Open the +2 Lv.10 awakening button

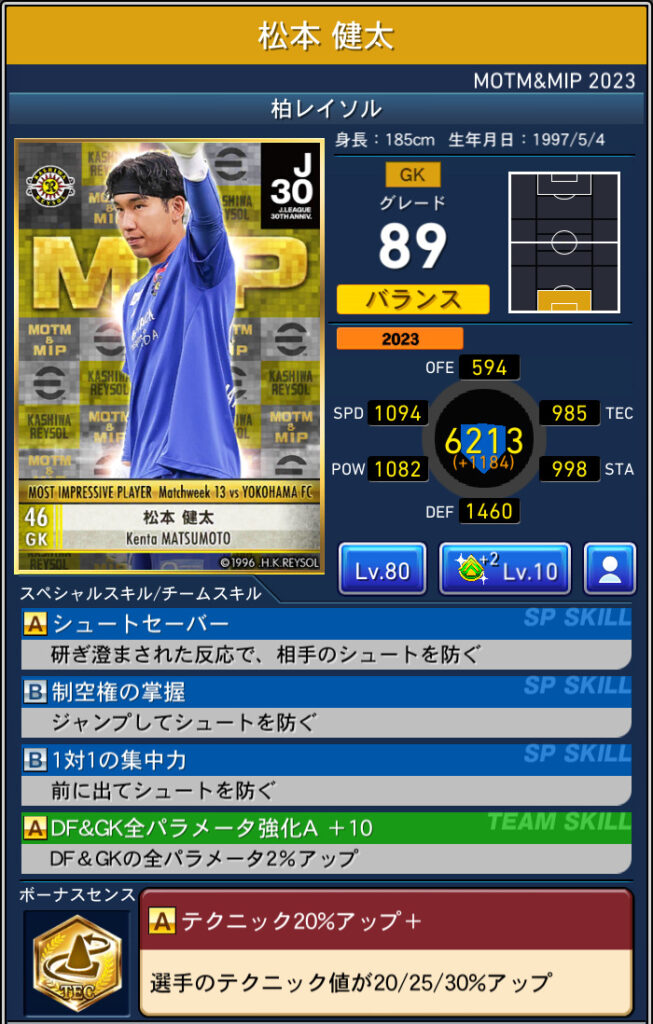(505, 570)
